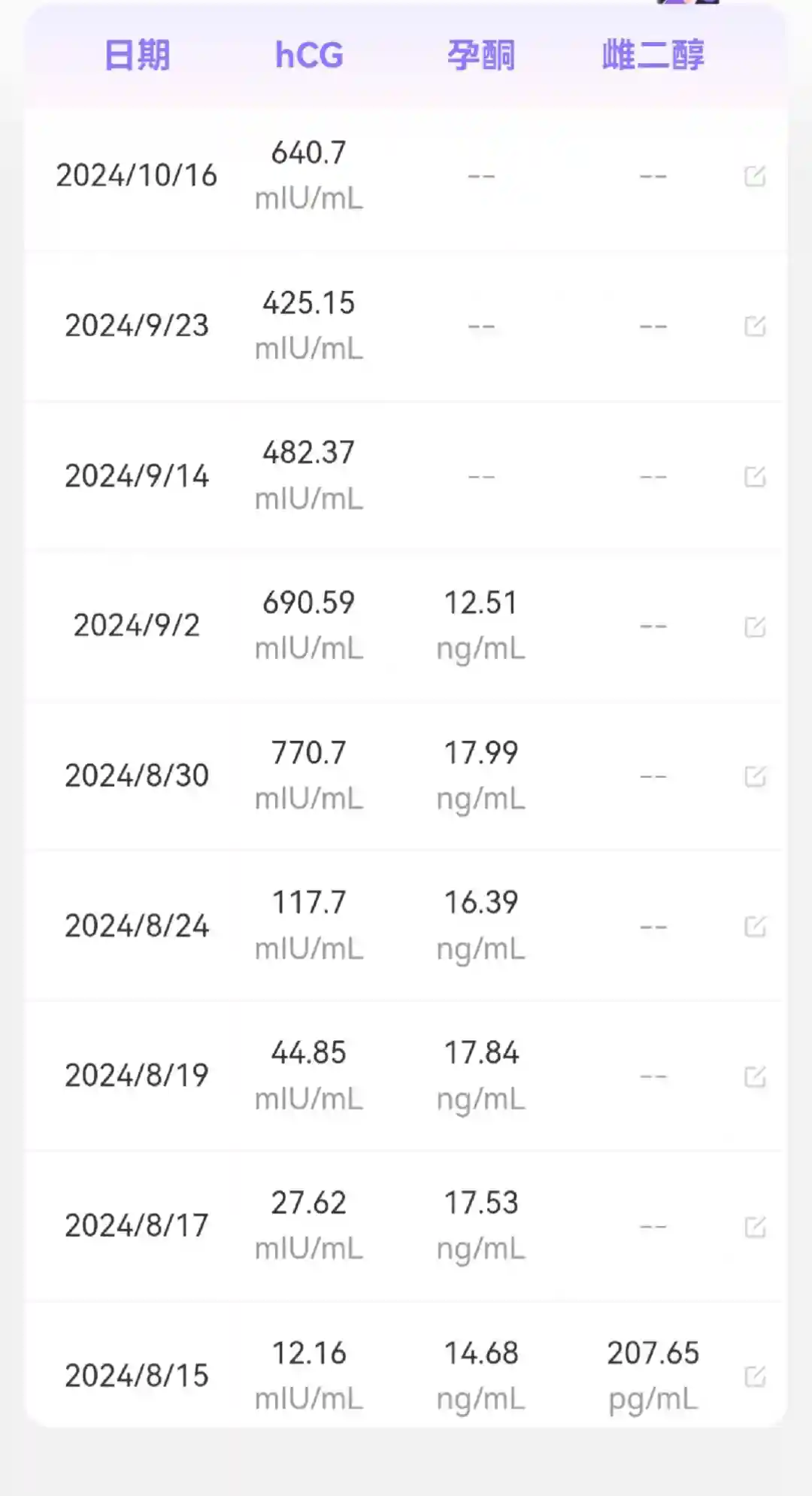This screenshot has height=1496, width=812.
Task: Open edit icon for 2024/9/14 entry
Action: [x=755, y=476]
